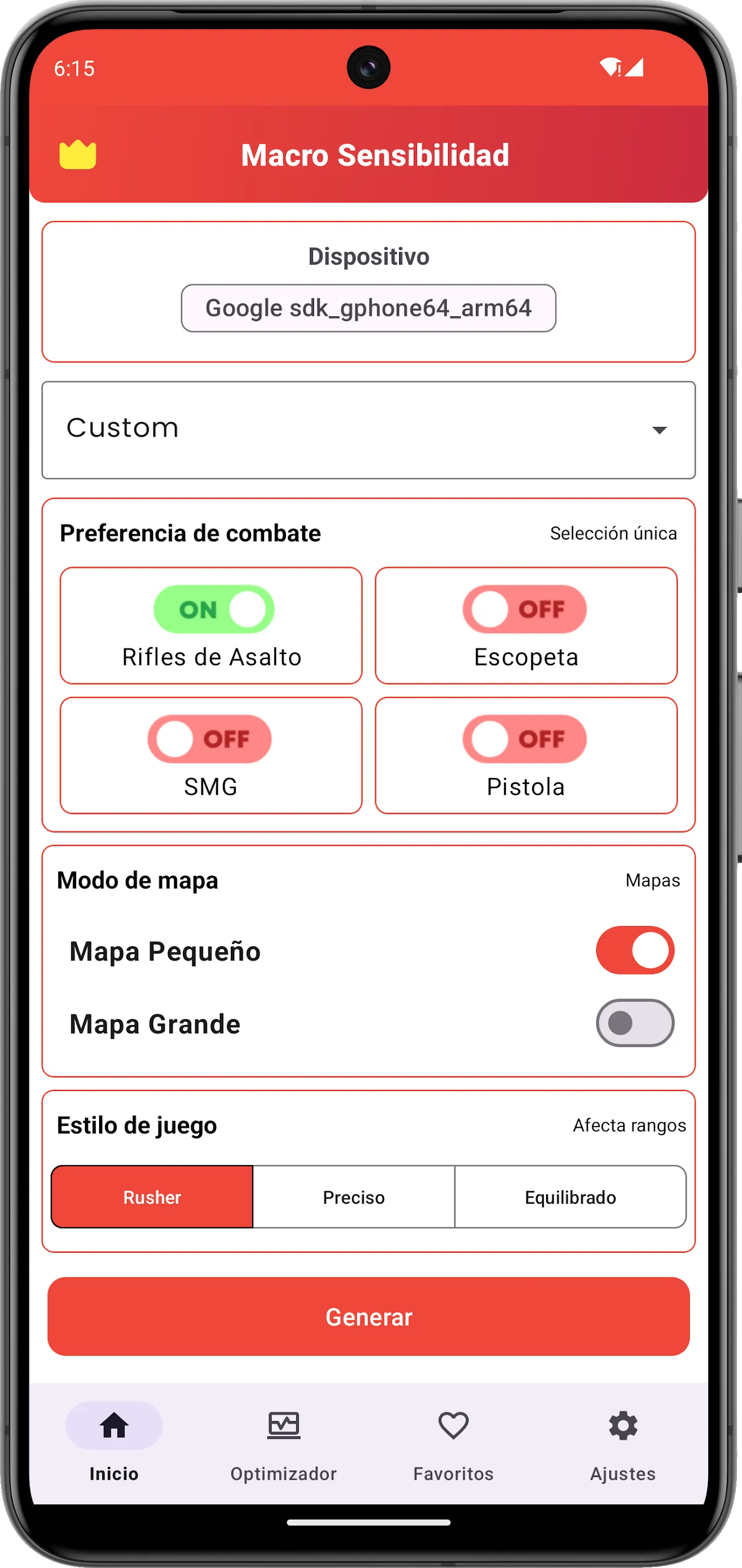The image size is (742, 1568).
Task: Tap the yellow crown premium icon
Action: tap(77, 155)
